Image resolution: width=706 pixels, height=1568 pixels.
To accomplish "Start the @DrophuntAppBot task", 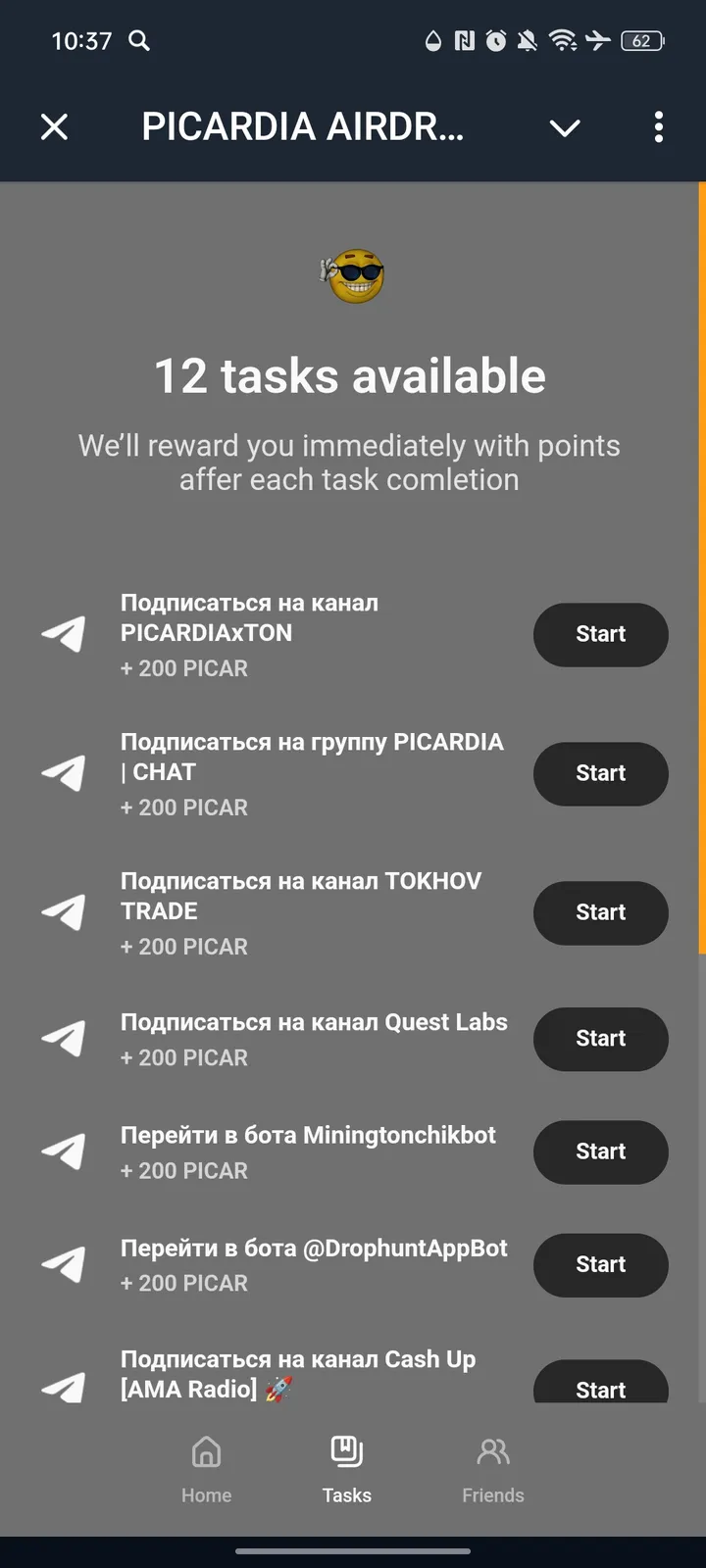I will [x=600, y=1265].
